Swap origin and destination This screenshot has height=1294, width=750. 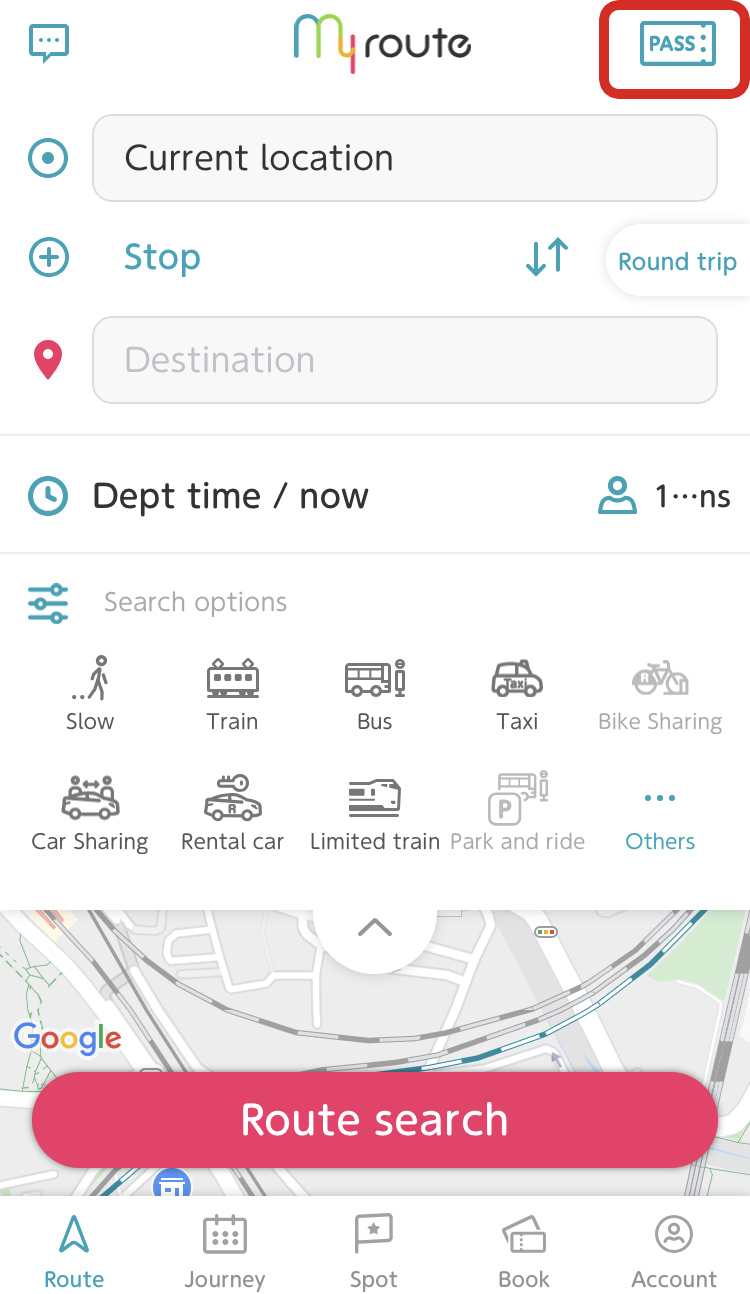(547, 258)
